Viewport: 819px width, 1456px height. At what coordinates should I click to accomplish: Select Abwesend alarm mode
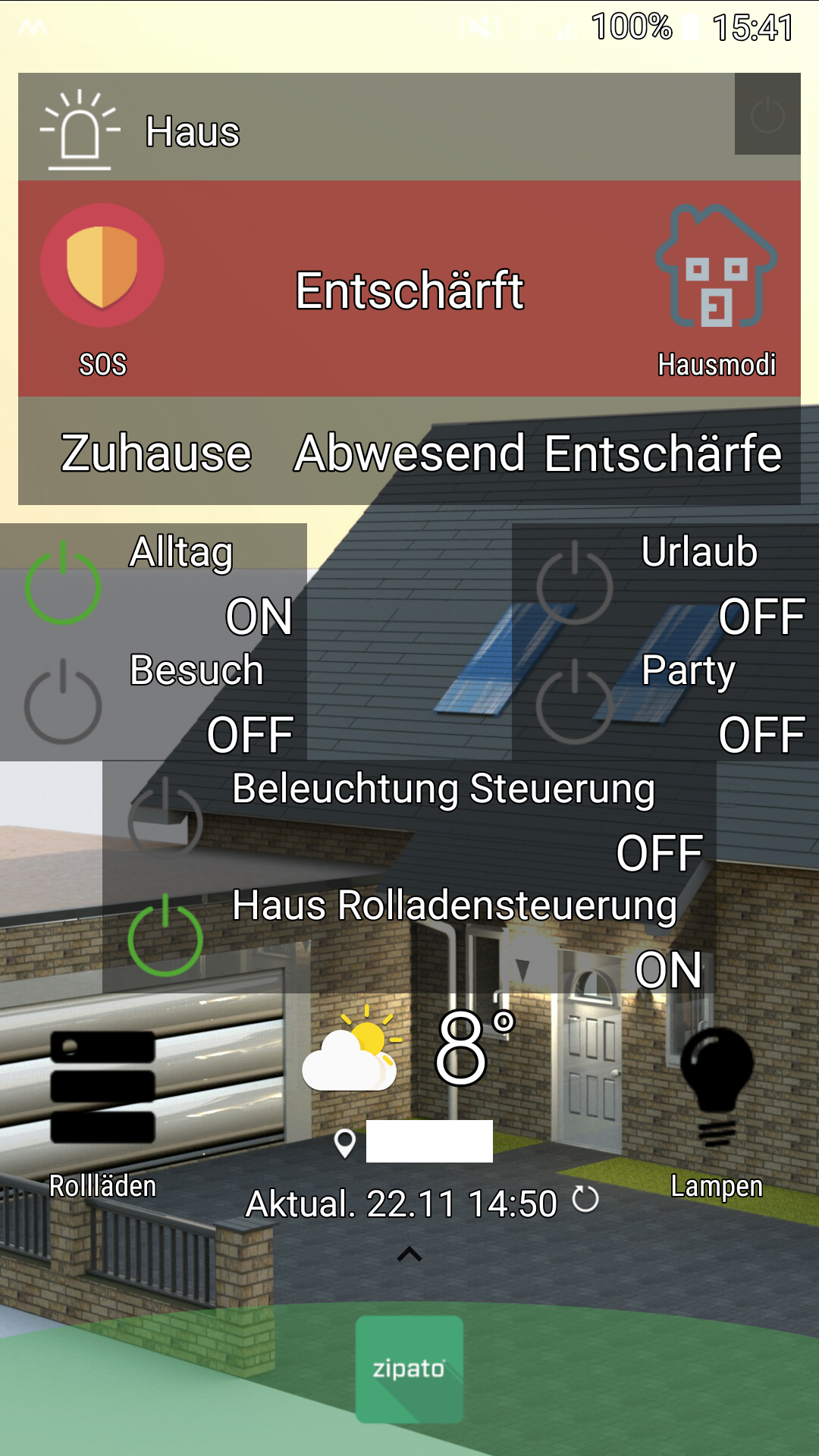pyautogui.click(x=409, y=453)
